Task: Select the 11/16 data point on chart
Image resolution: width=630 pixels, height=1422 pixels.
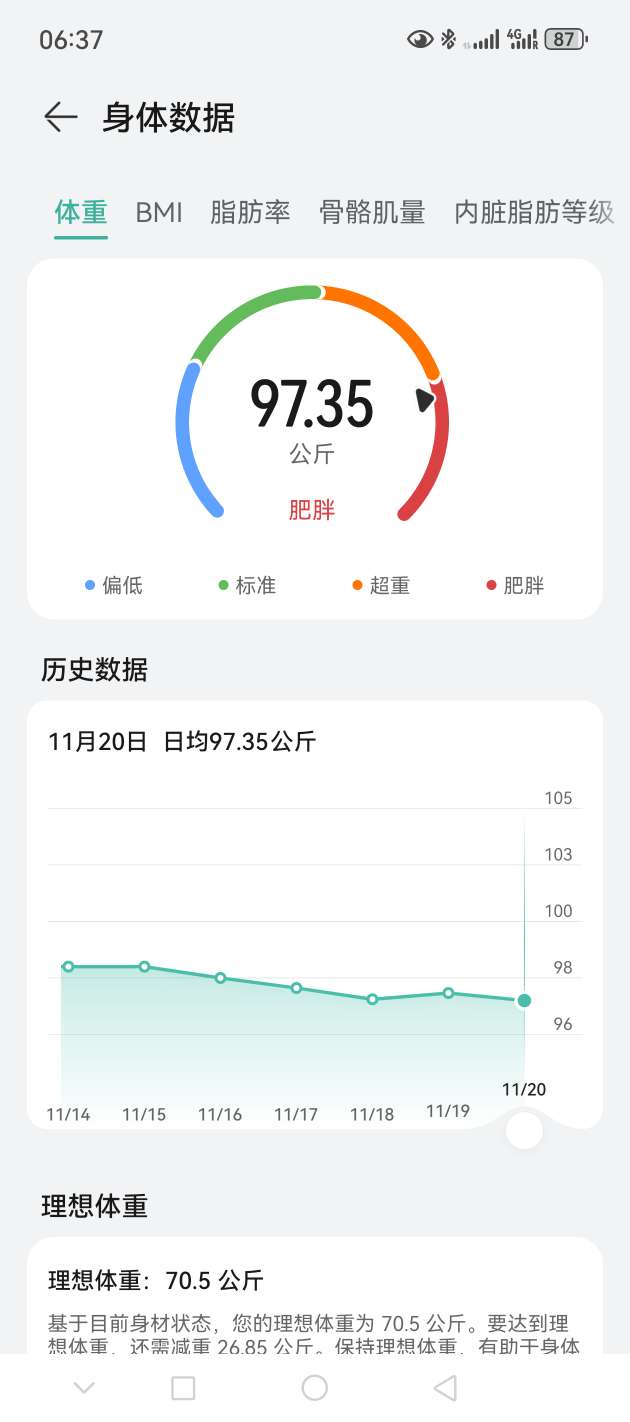Action: tap(221, 977)
